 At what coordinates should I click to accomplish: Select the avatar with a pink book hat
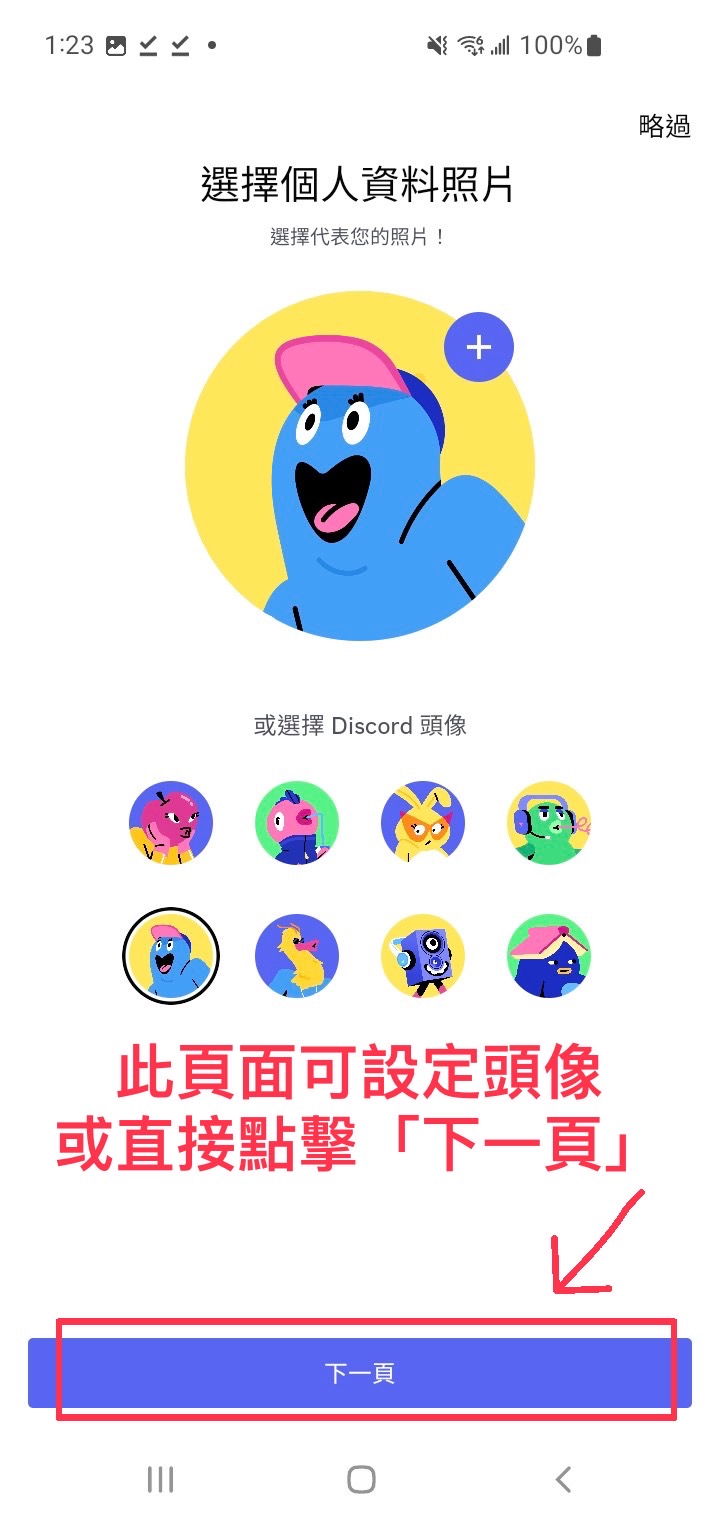coord(549,956)
